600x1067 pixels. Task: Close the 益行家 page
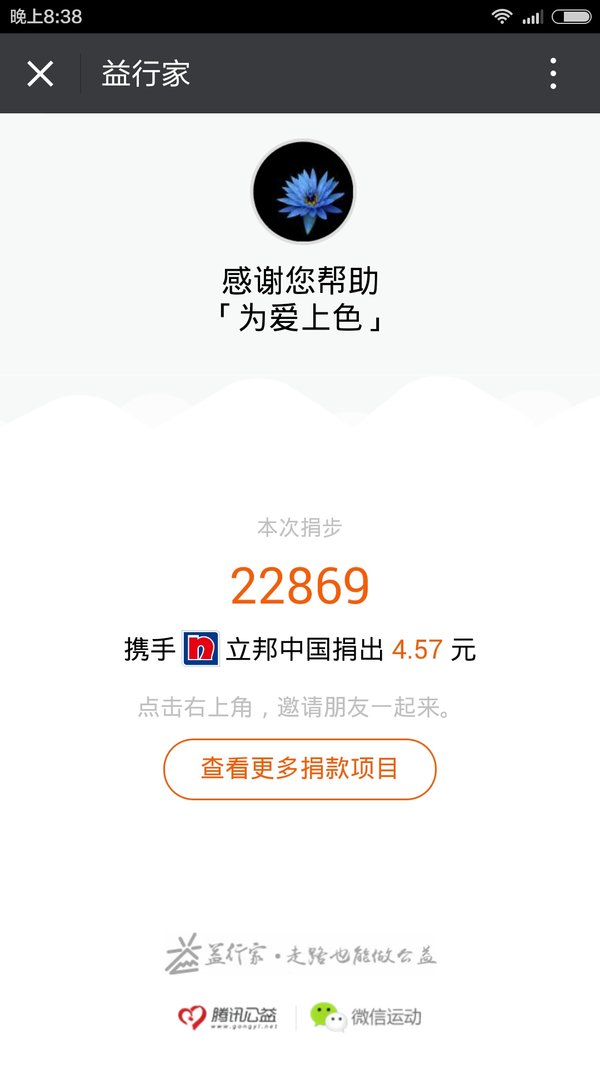pyautogui.click(x=40, y=73)
